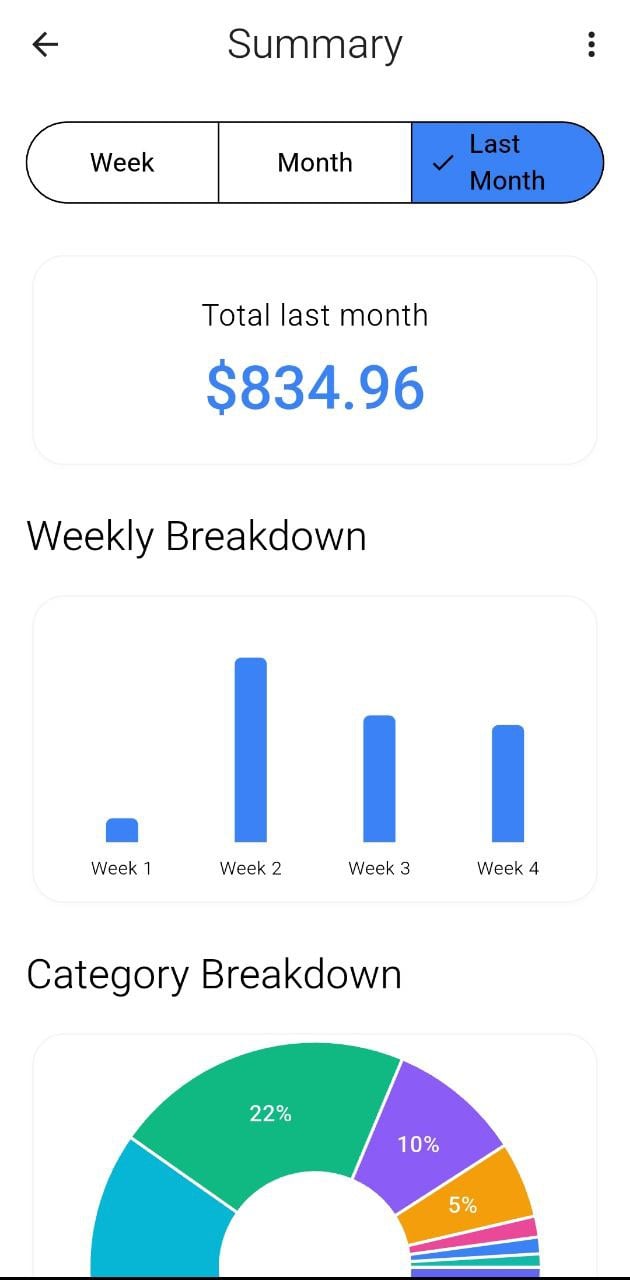
Task: Switch to the Week summary
Action: coord(122,163)
